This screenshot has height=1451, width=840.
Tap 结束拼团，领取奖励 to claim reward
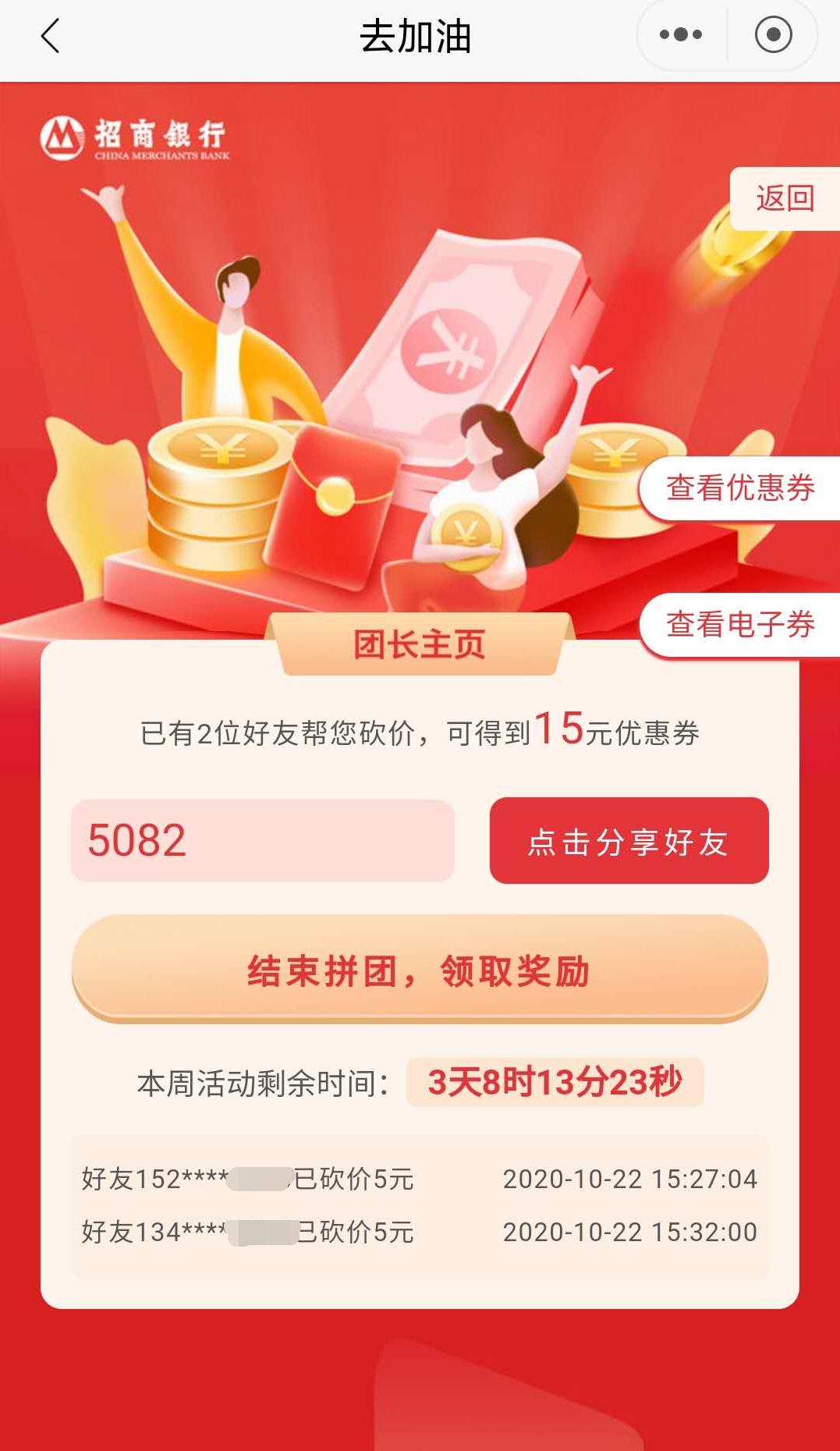pos(420,970)
